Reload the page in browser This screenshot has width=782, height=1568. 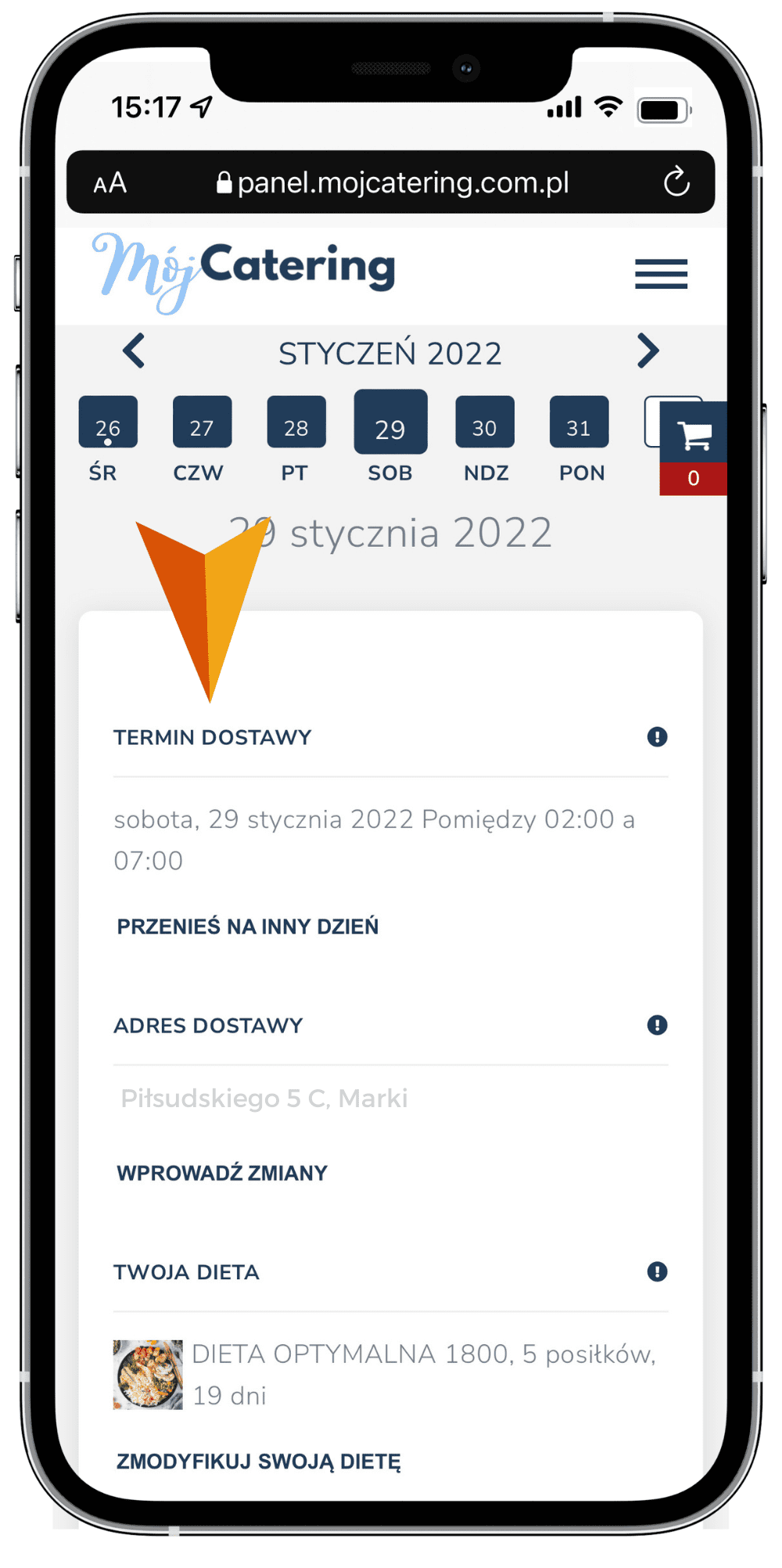[x=676, y=182]
